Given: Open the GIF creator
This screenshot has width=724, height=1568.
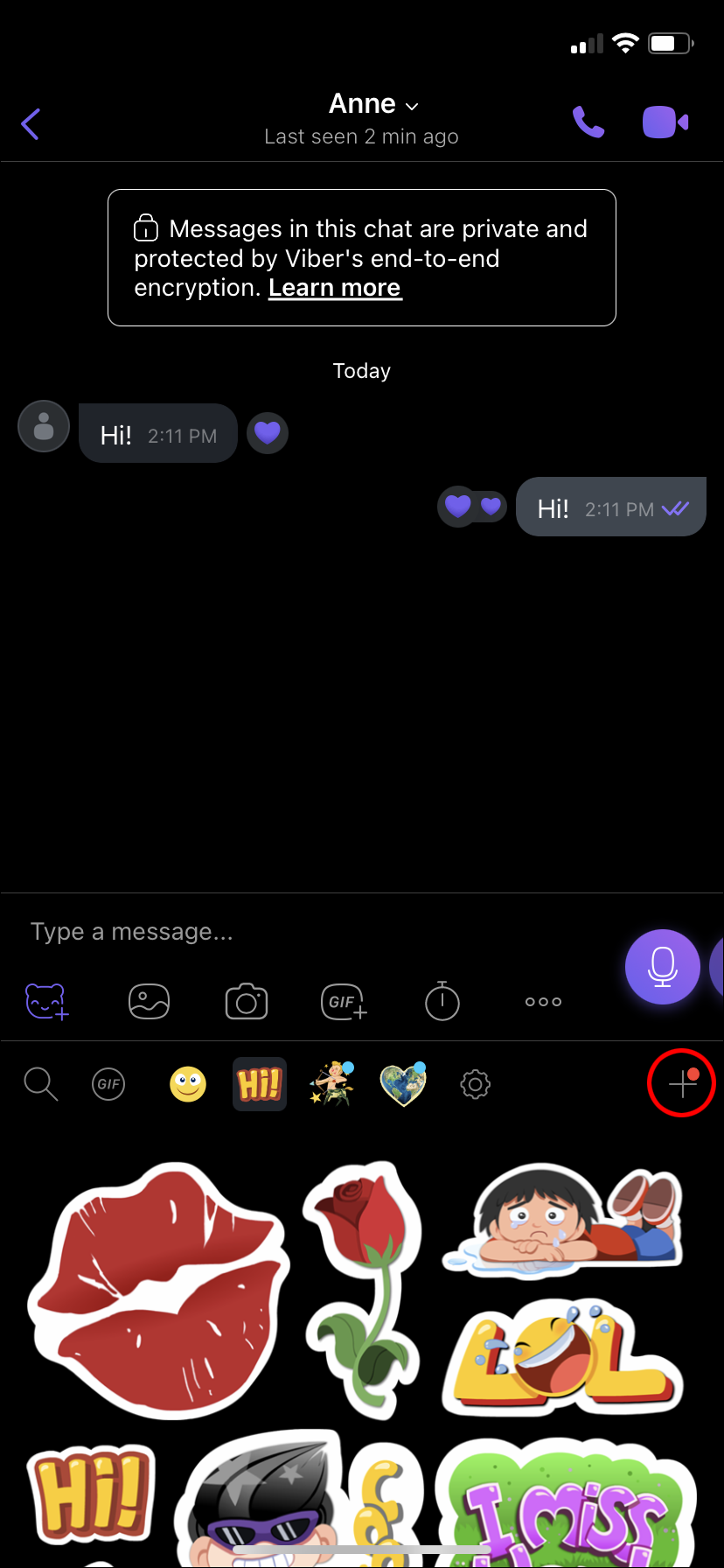Looking at the screenshot, I should (x=345, y=1002).
